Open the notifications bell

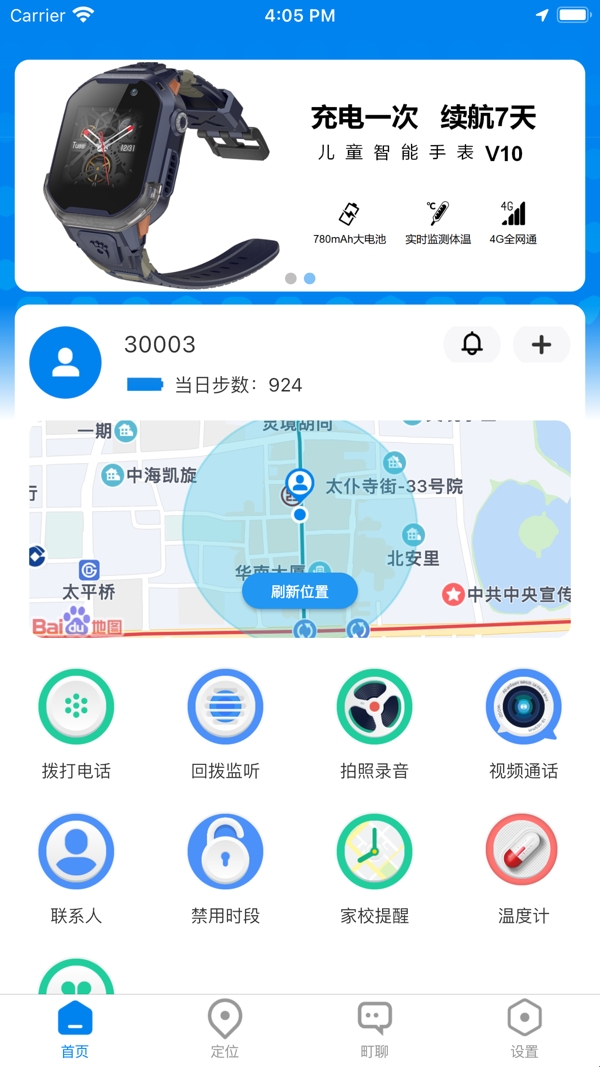[x=472, y=344]
